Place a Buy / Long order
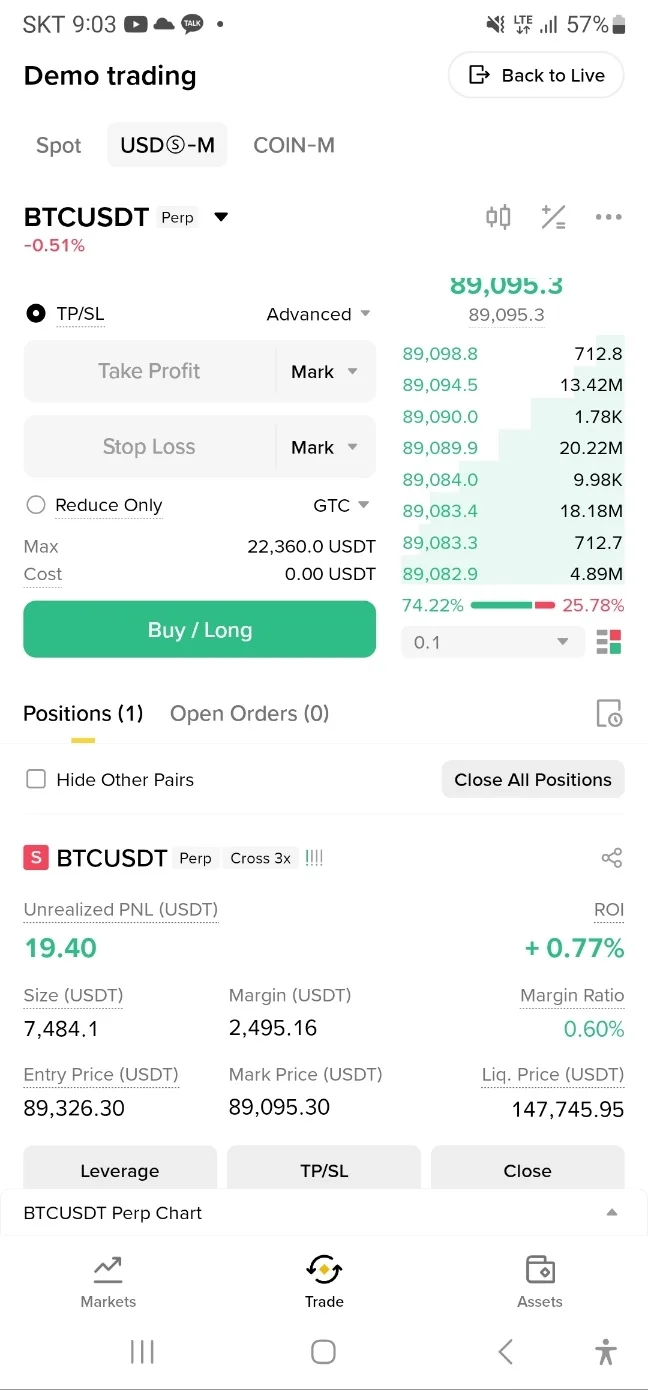Screen dimensions: 648x1390 click(200, 630)
